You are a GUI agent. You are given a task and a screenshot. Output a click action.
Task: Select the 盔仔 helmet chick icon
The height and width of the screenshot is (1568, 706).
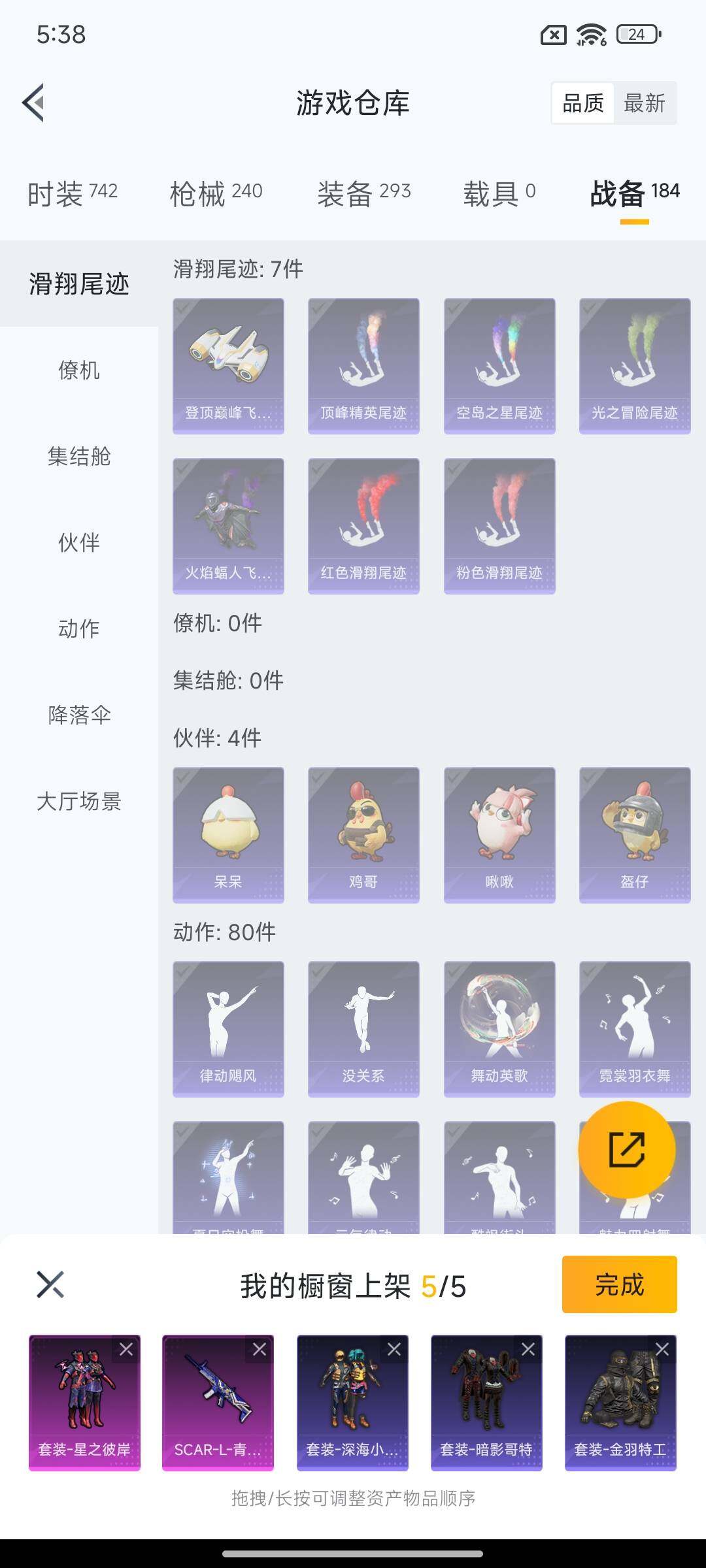tap(633, 833)
